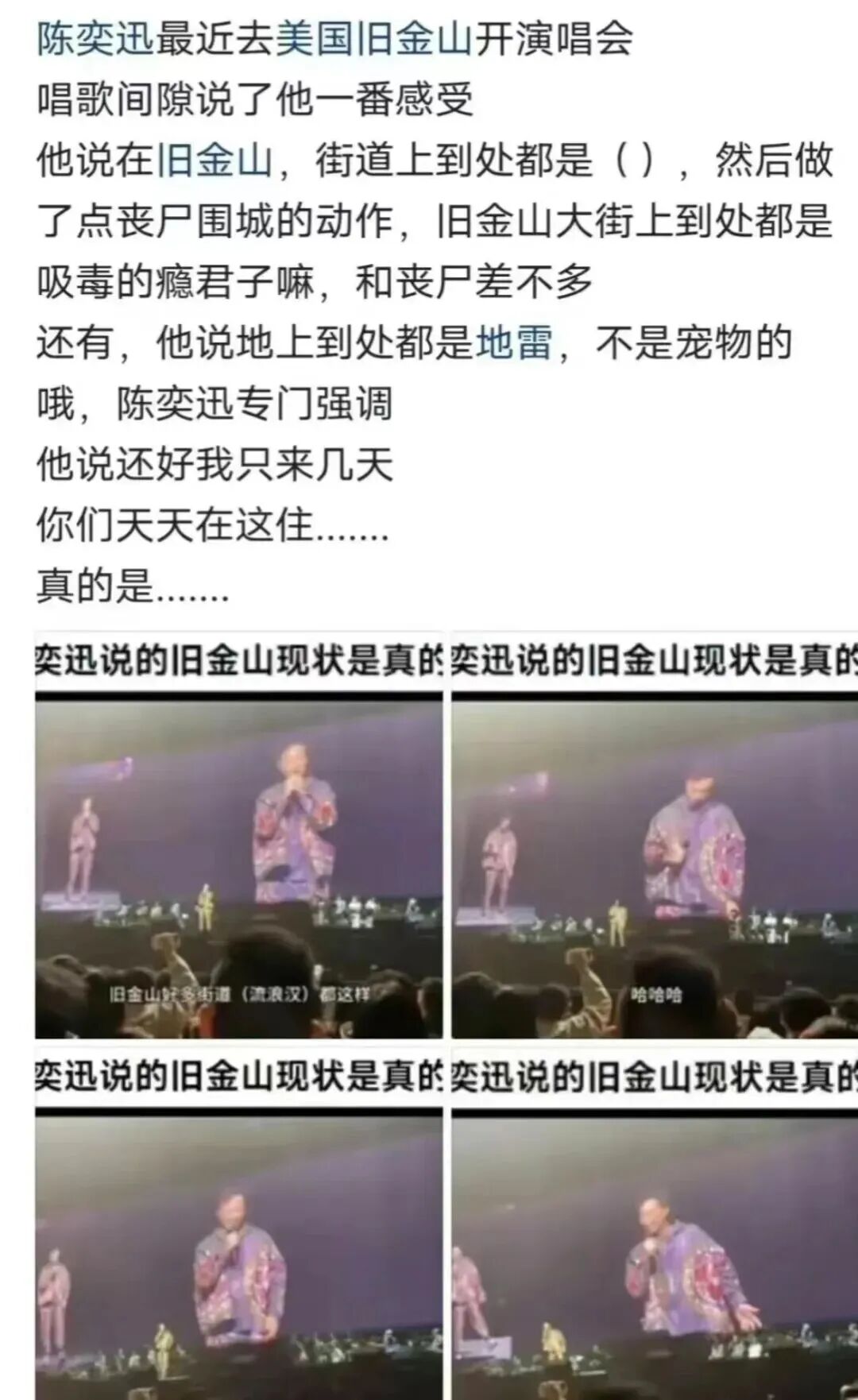Tap the 旧金山 link after 他说在
This screenshot has height=1400, width=858.
[214, 160]
